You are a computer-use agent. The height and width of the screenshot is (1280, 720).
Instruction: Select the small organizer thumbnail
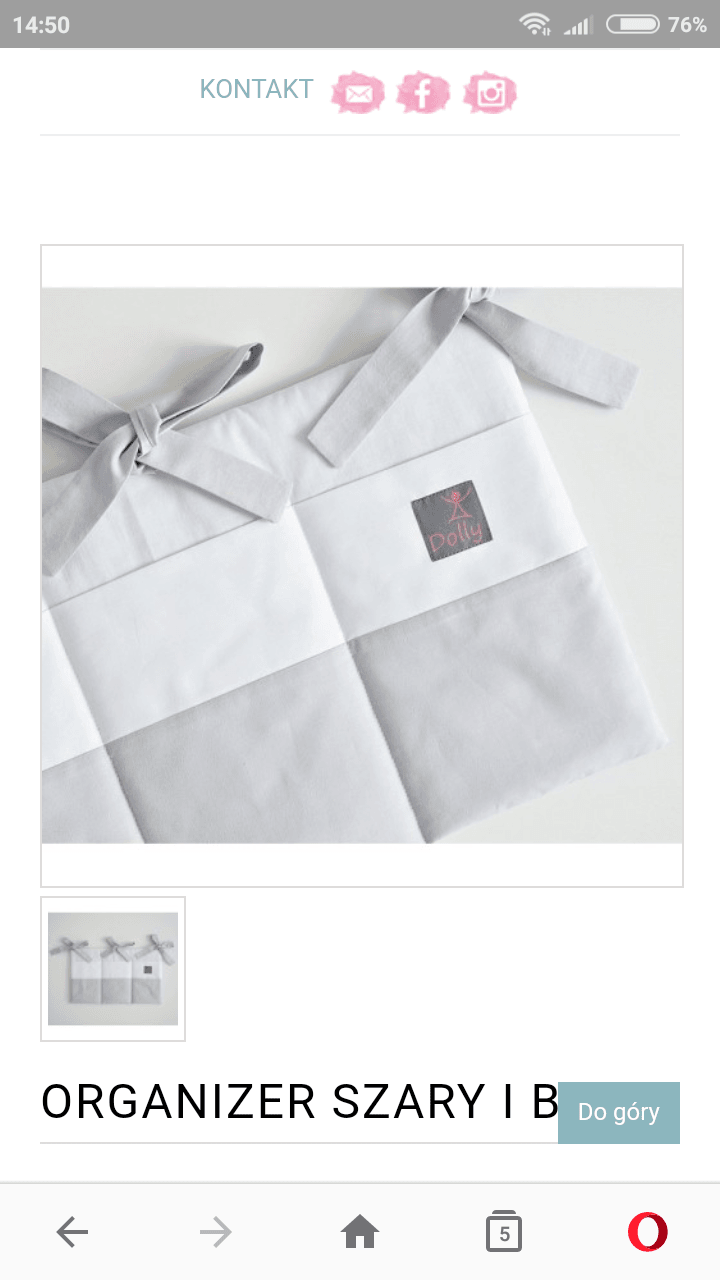(x=113, y=969)
